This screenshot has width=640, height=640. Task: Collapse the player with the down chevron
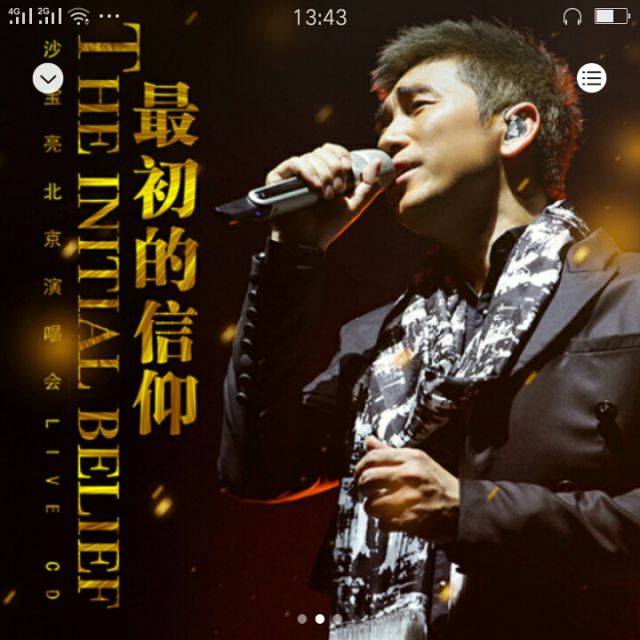(x=48, y=78)
